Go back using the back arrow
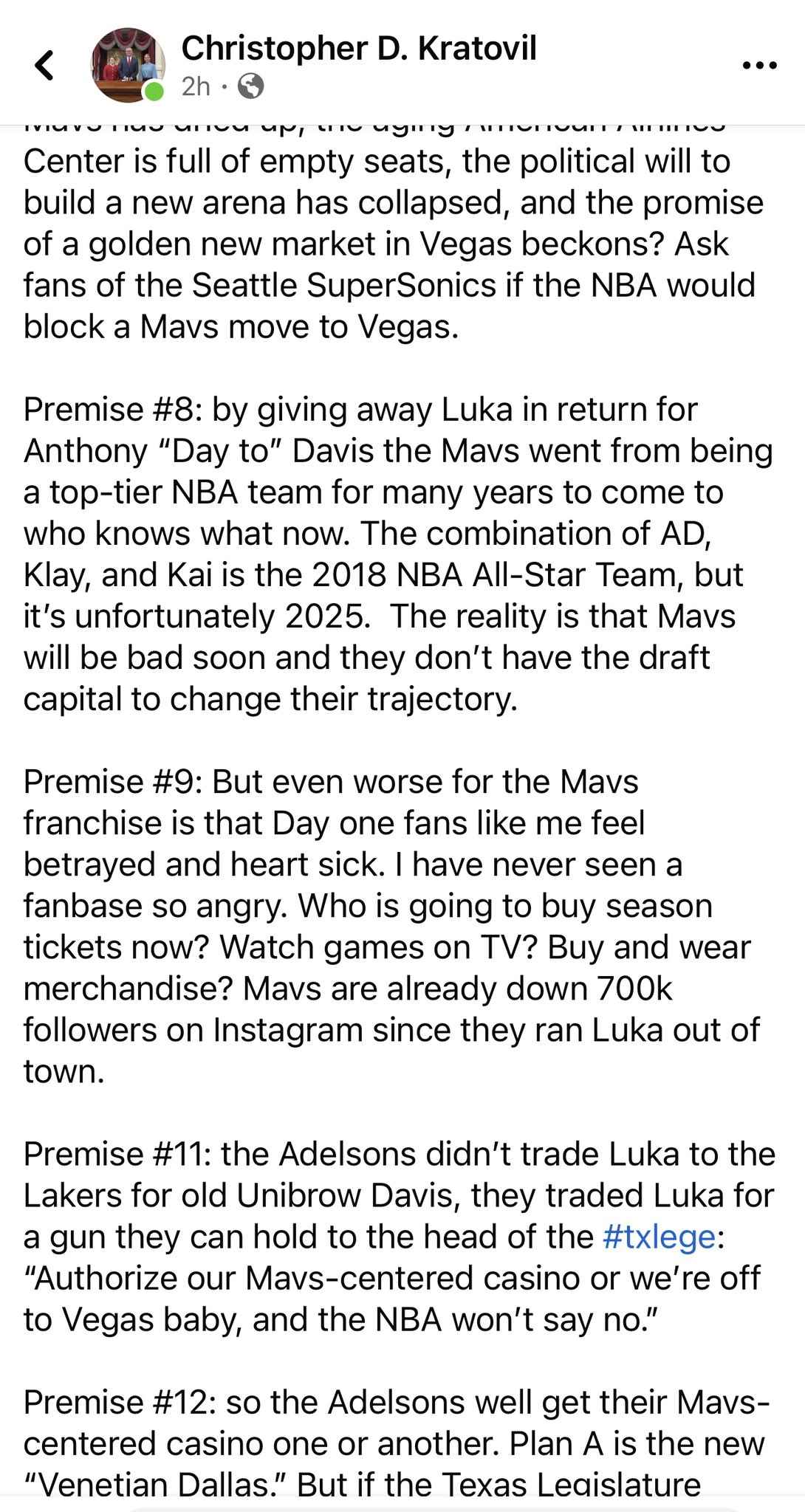Viewport: 805px width, 1512px height. (45, 65)
